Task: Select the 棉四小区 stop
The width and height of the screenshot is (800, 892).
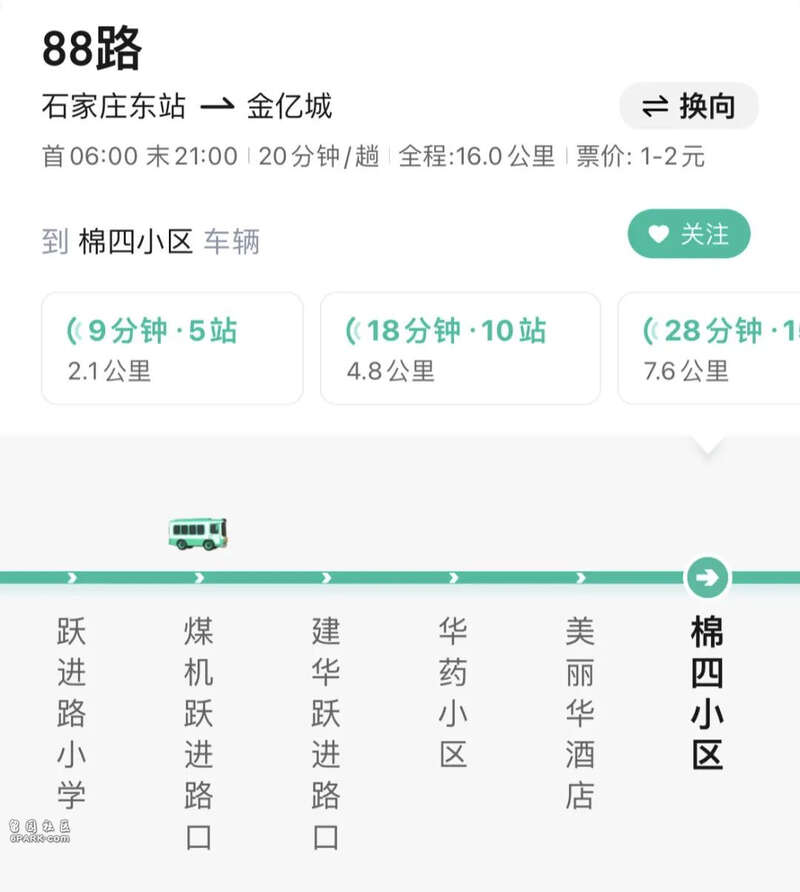Action: (x=707, y=692)
